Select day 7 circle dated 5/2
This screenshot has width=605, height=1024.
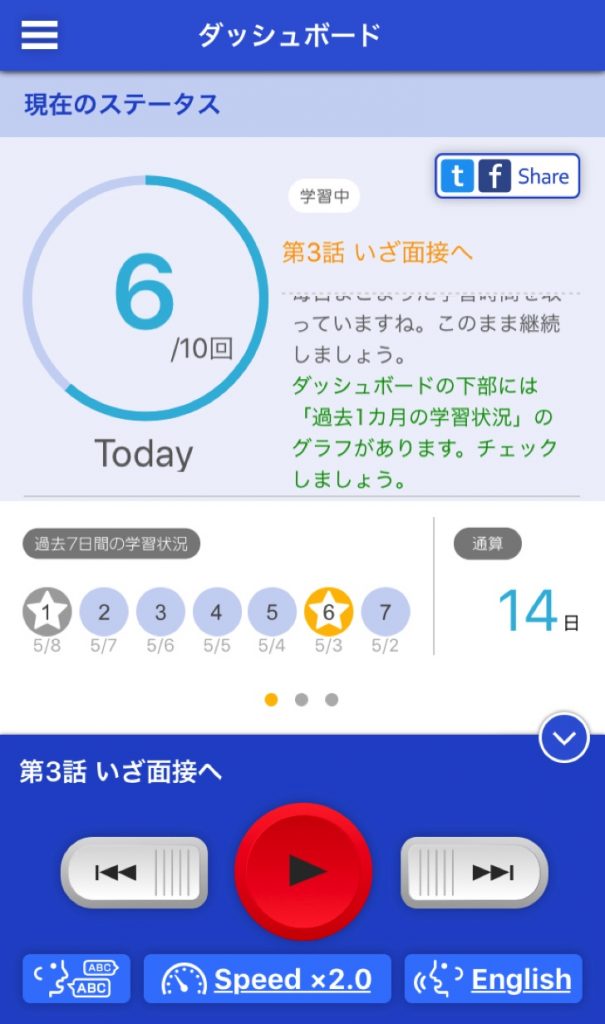[385, 612]
